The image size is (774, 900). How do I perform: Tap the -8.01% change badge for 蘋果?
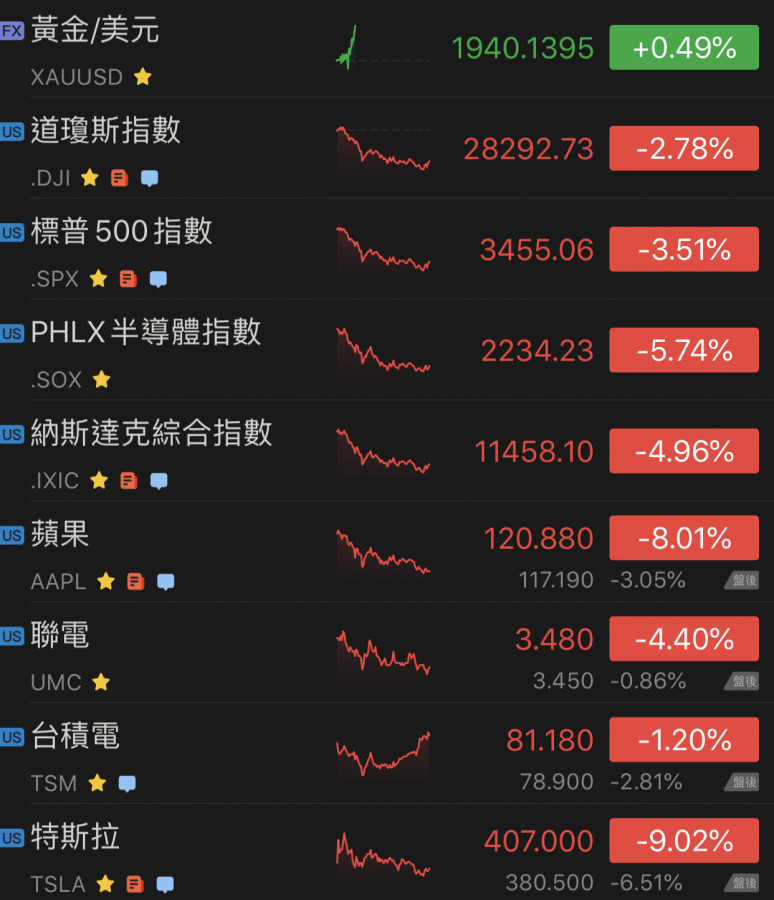684,539
